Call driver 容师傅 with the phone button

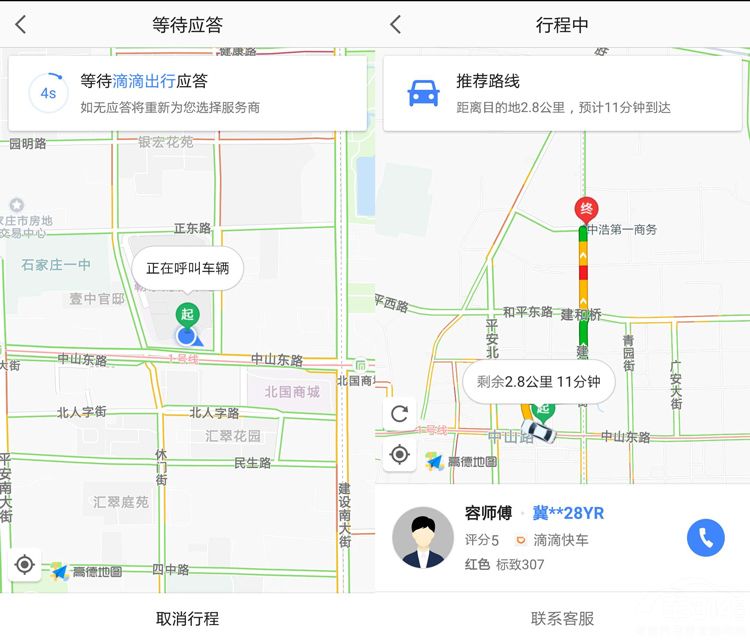click(705, 538)
